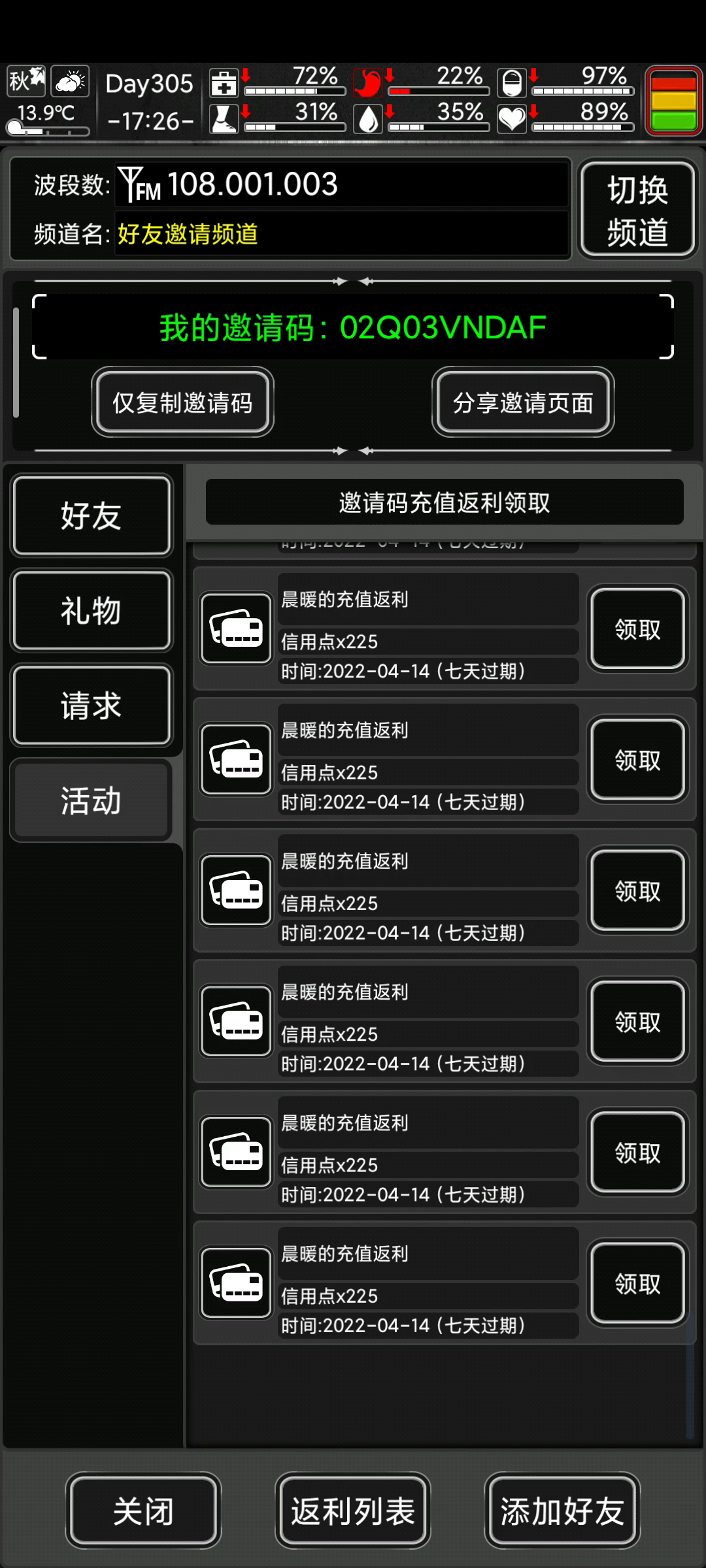Select the 请求 tab
This screenshot has height=1568, width=706.
tap(92, 706)
